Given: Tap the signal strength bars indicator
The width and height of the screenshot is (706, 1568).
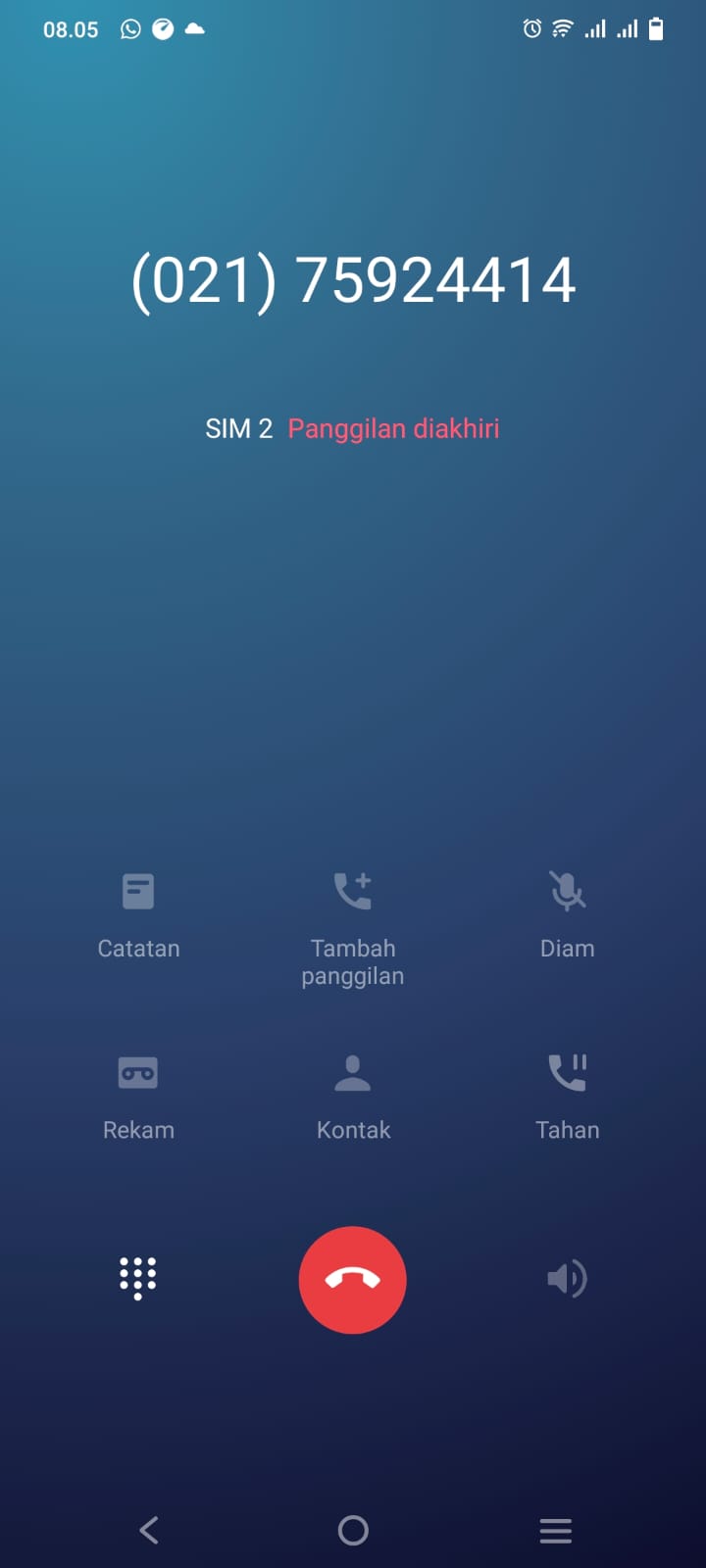Looking at the screenshot, I should pyautogui.click(x=594, y=29).
